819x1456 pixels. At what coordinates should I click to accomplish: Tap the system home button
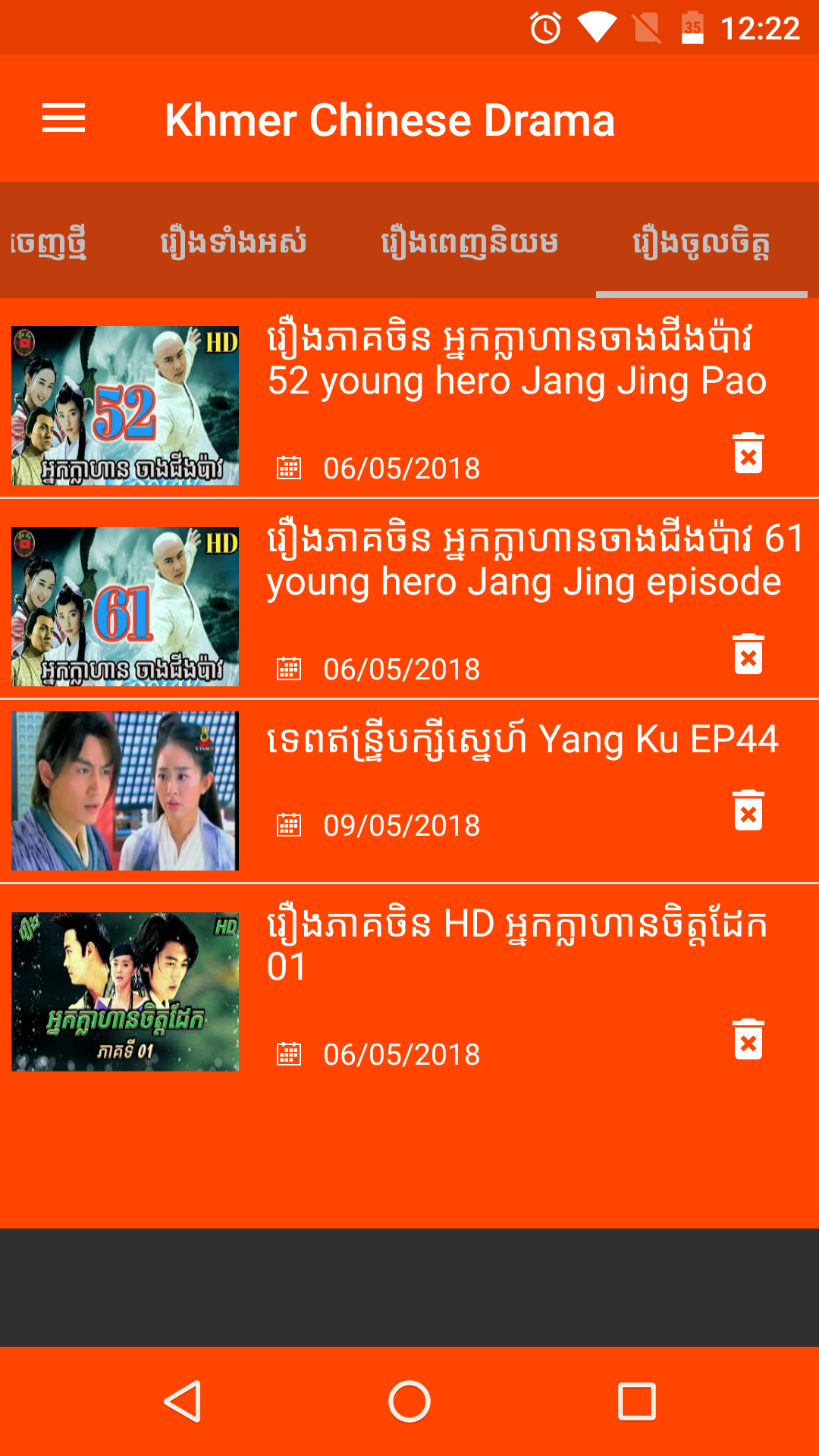409,1401
